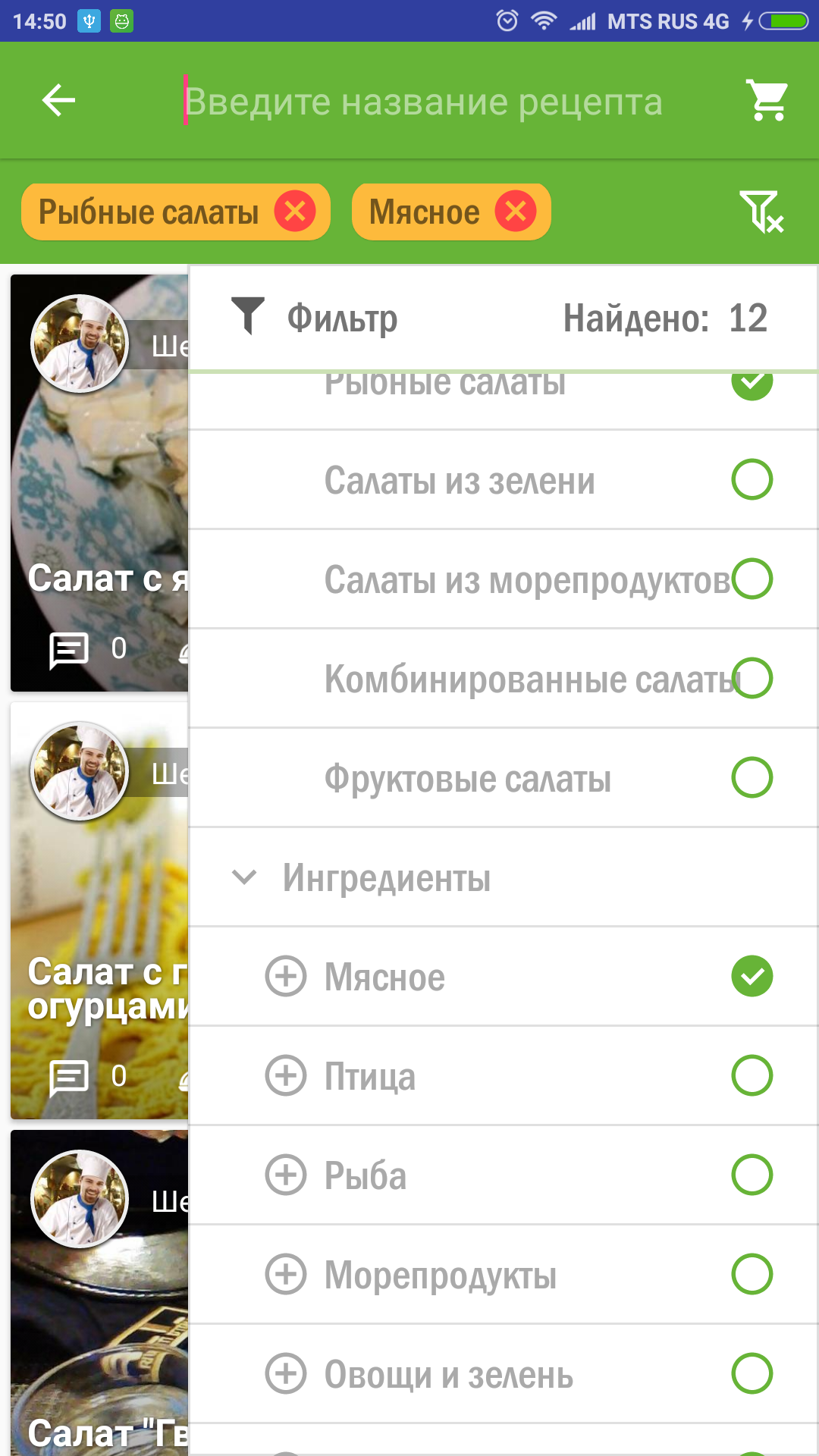
Task: Uncheck the Мясное ingredient filter
Action: [x=752, y=977]
